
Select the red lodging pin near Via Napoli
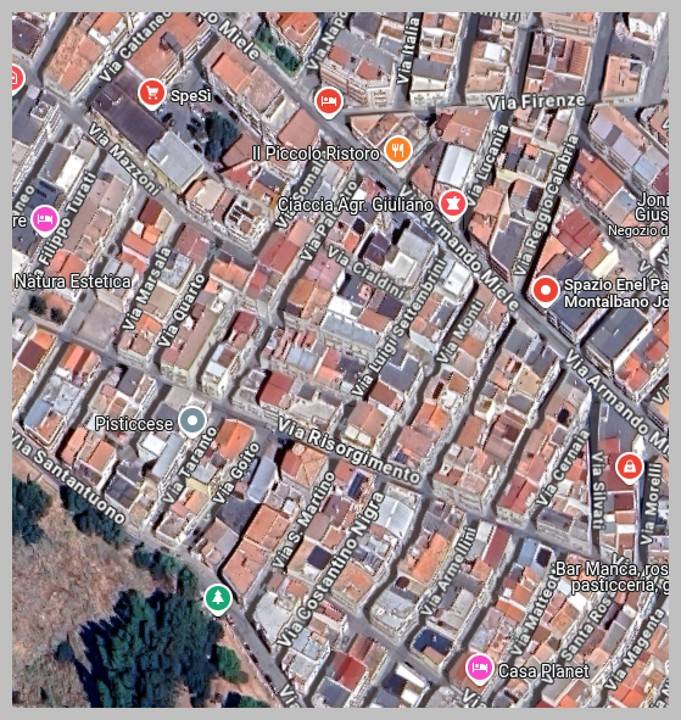pyautogui.click(x=327, y=101)
